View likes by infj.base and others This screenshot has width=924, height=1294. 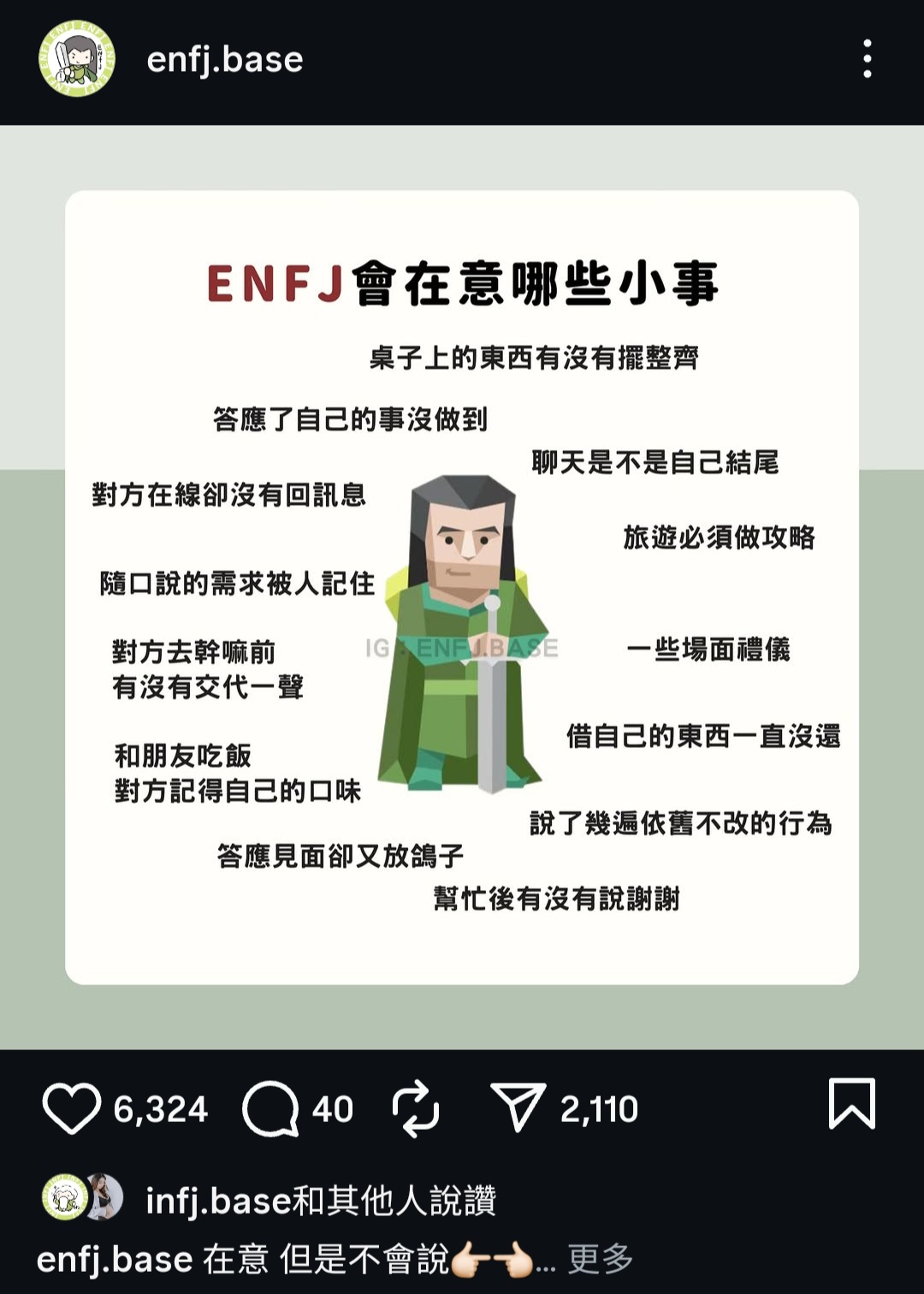[x=321, y=1200]
